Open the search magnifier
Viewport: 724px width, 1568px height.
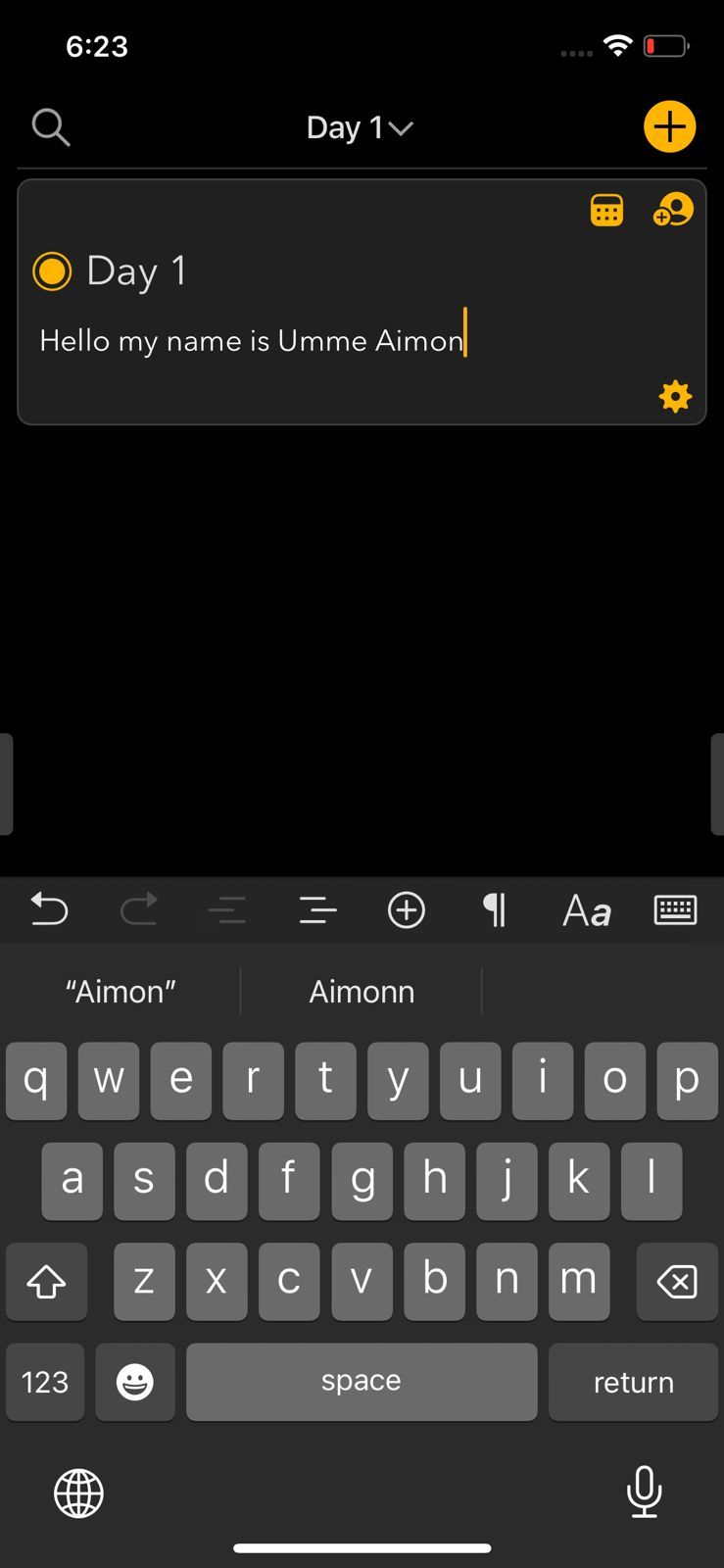[50, 127]
